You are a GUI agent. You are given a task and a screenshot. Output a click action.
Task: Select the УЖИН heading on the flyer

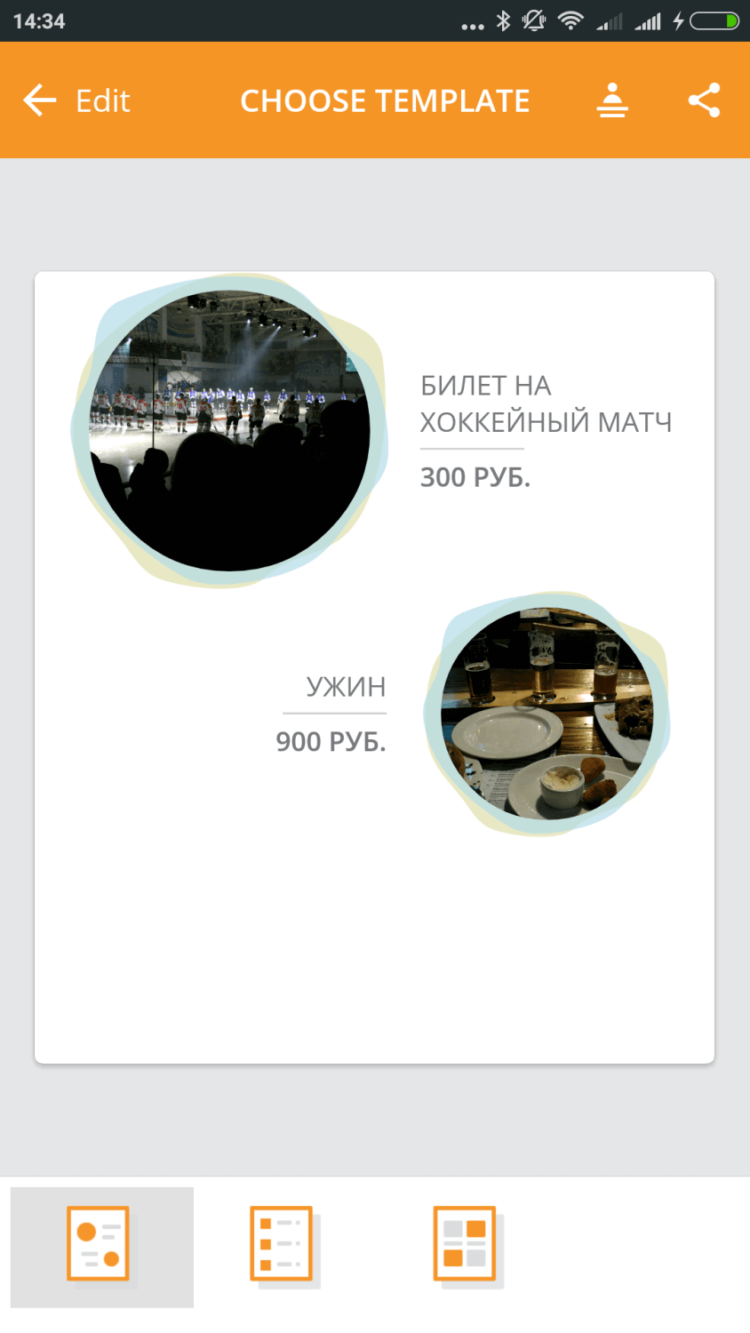coord(347,687)
